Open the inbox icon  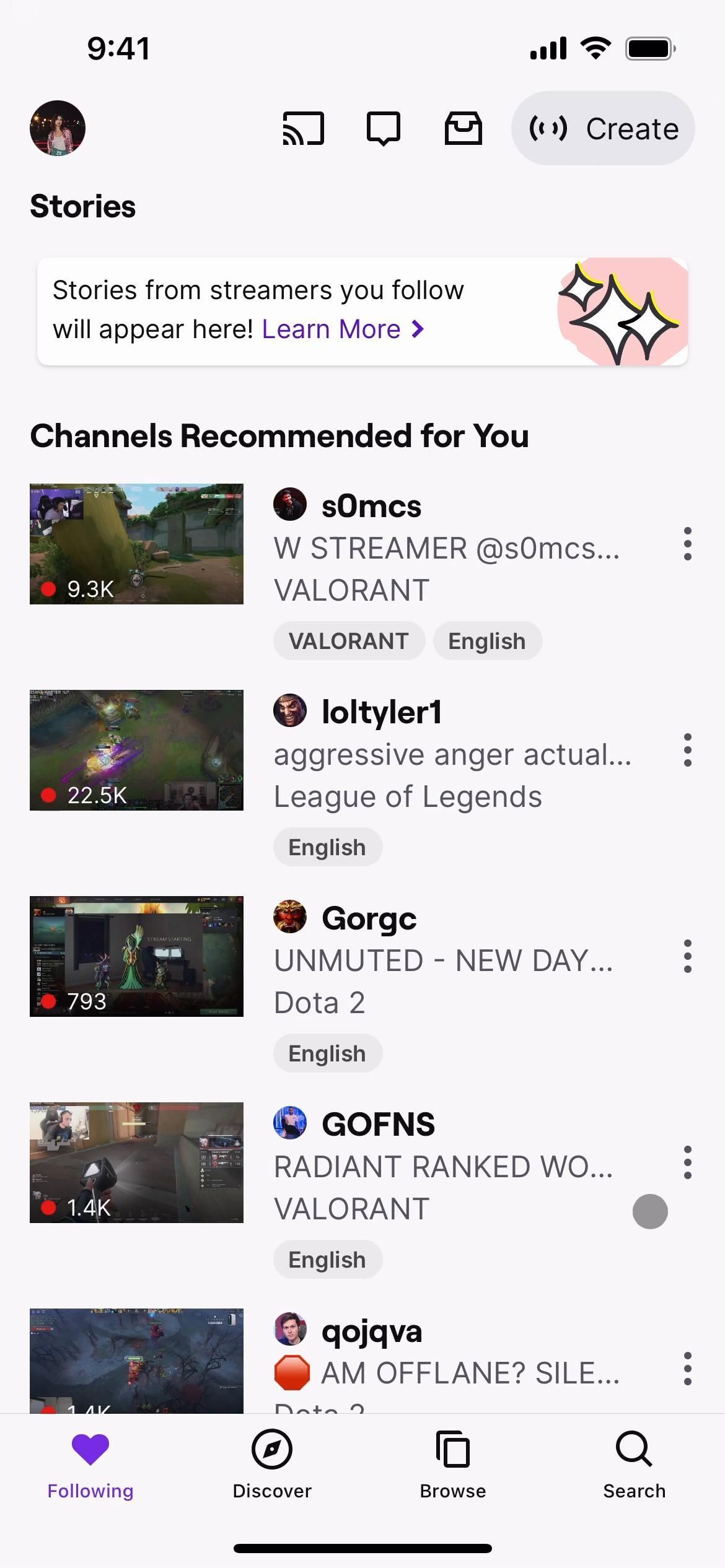pos(463,128)
